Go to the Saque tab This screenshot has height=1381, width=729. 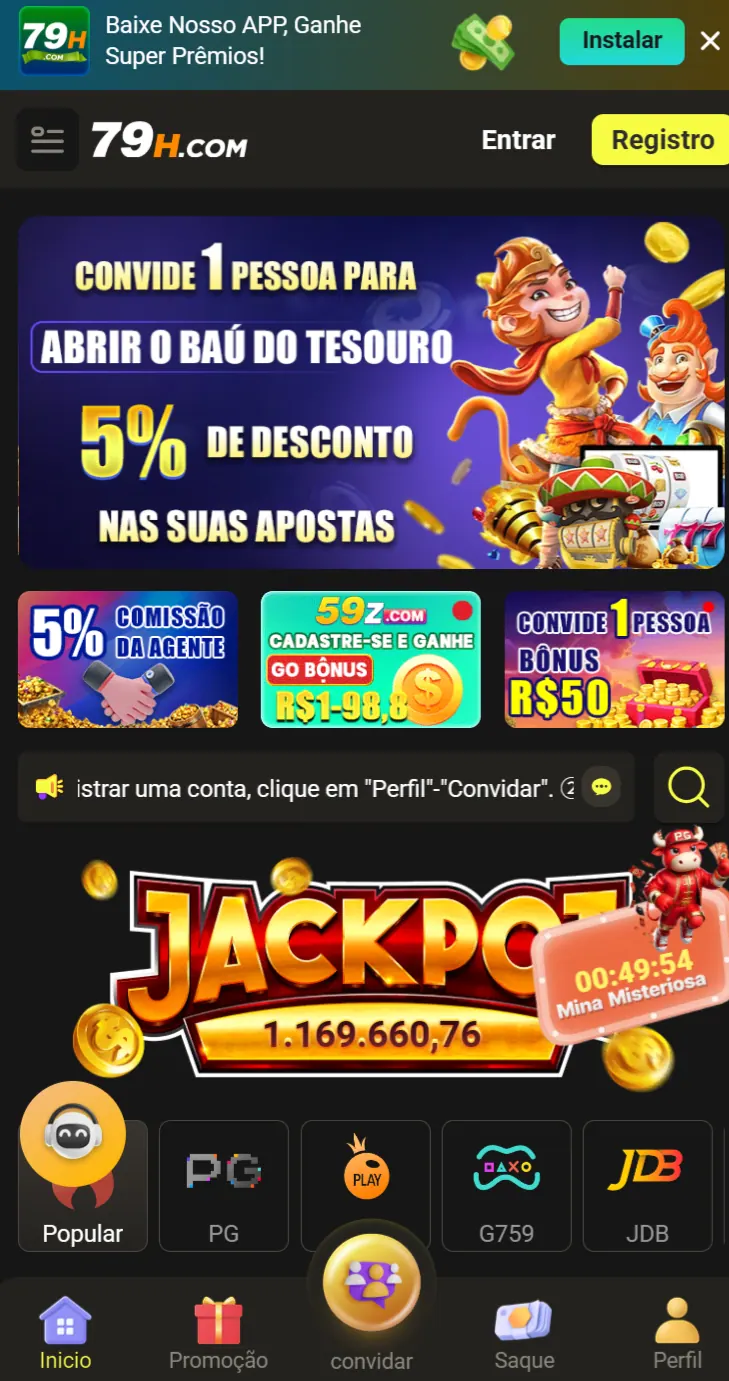(524, 1333)
